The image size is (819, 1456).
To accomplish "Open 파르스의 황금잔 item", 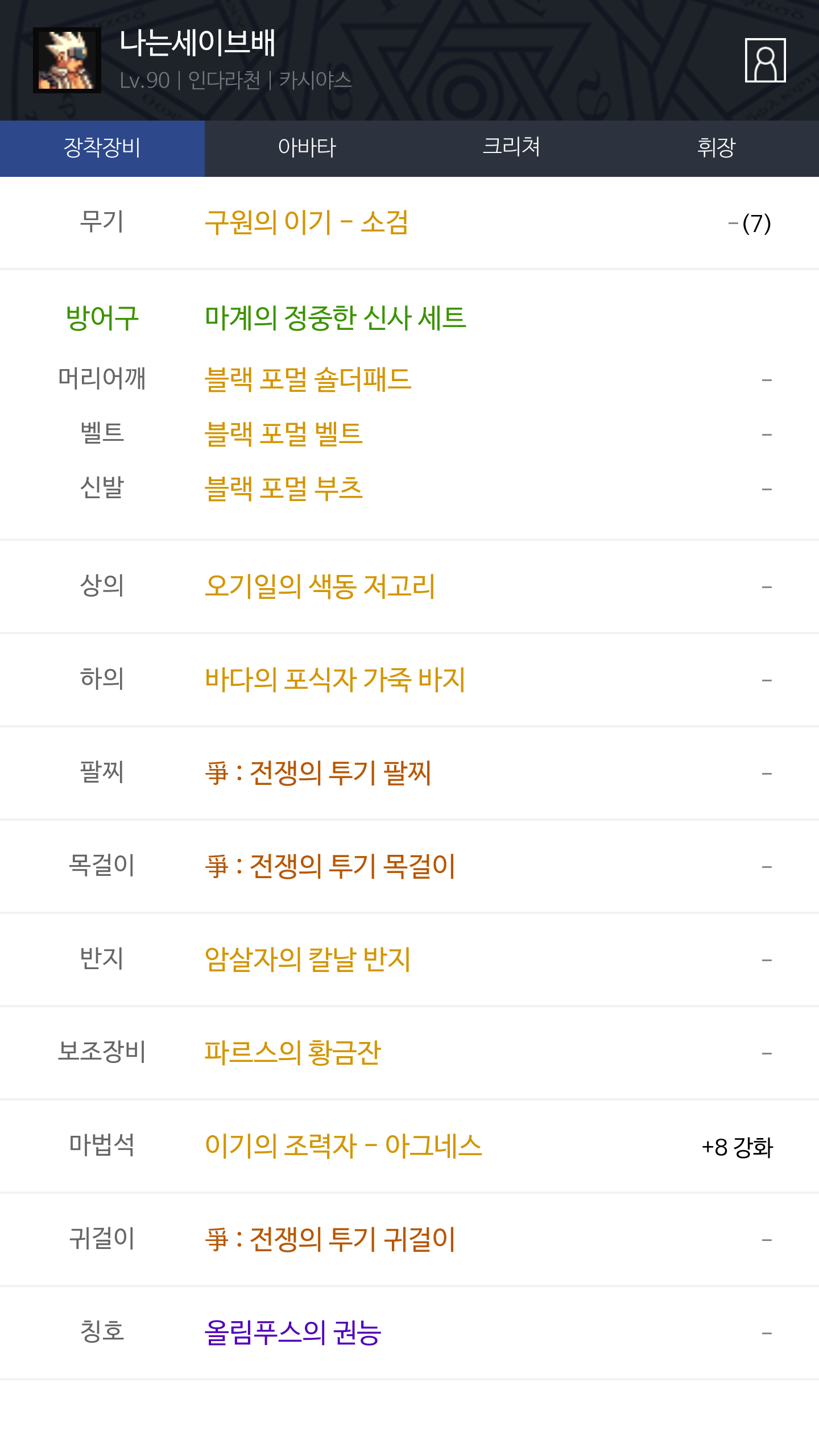I will point(292,1053).
